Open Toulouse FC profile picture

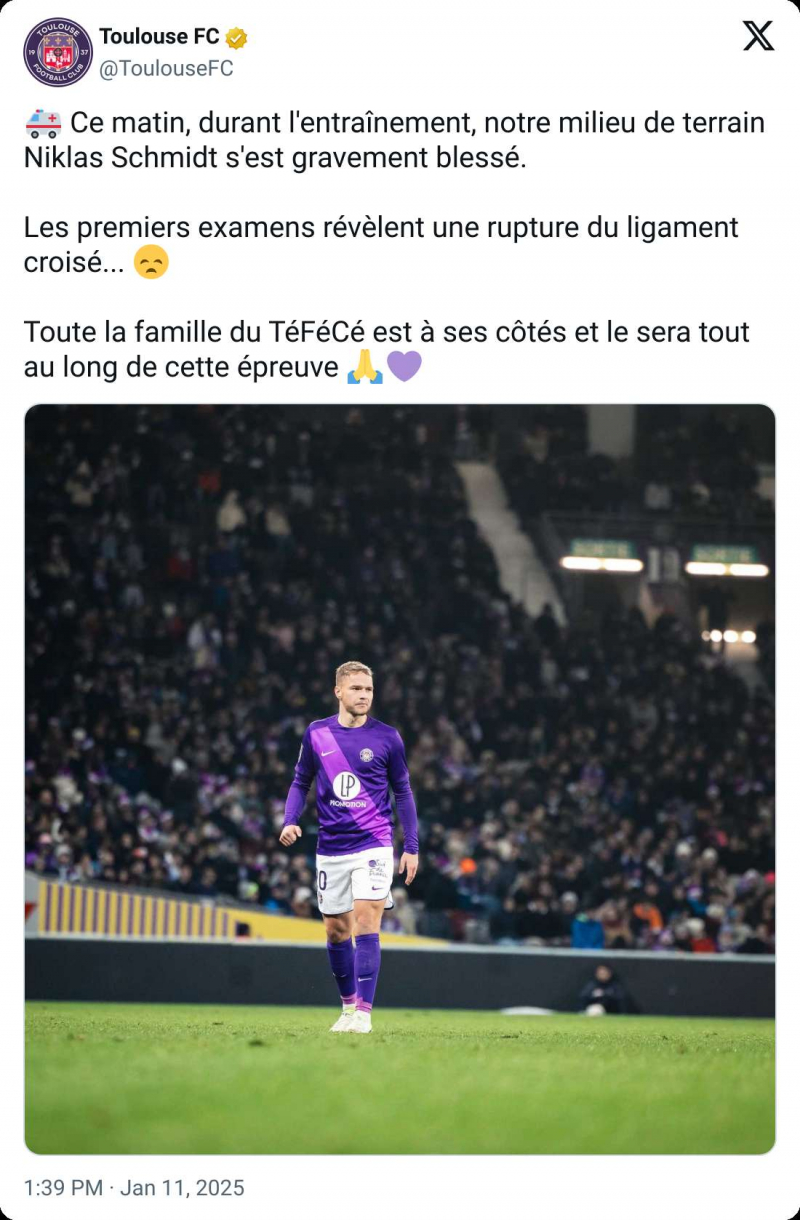58,52
